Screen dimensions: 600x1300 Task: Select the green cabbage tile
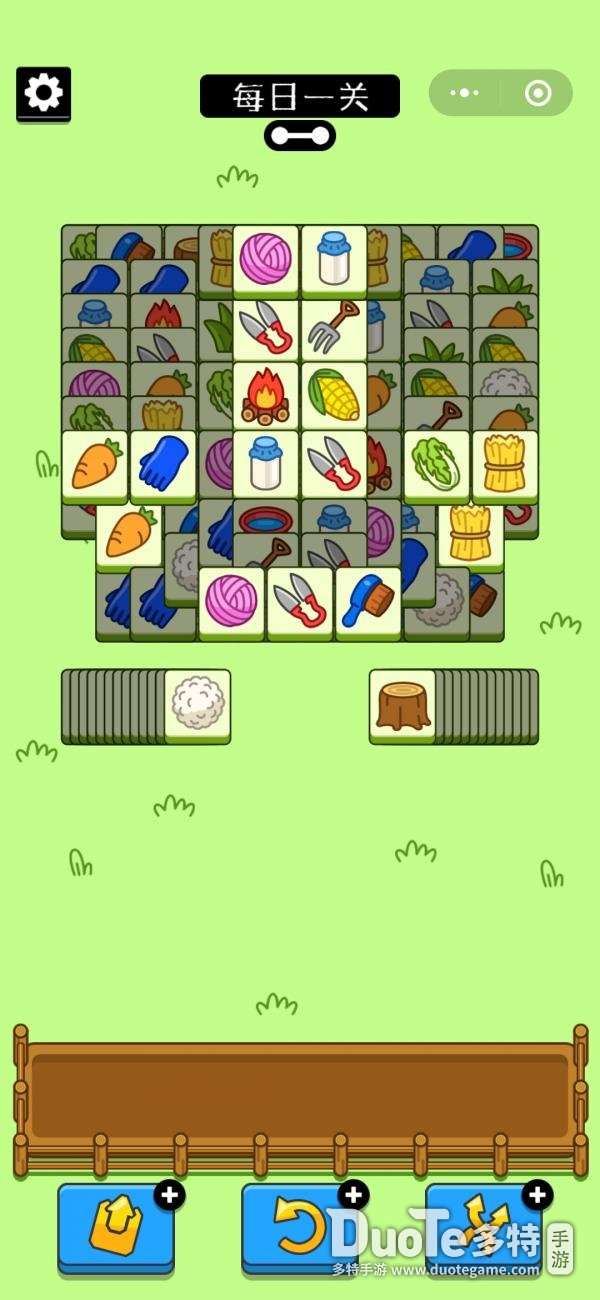[x=437, y=464]
